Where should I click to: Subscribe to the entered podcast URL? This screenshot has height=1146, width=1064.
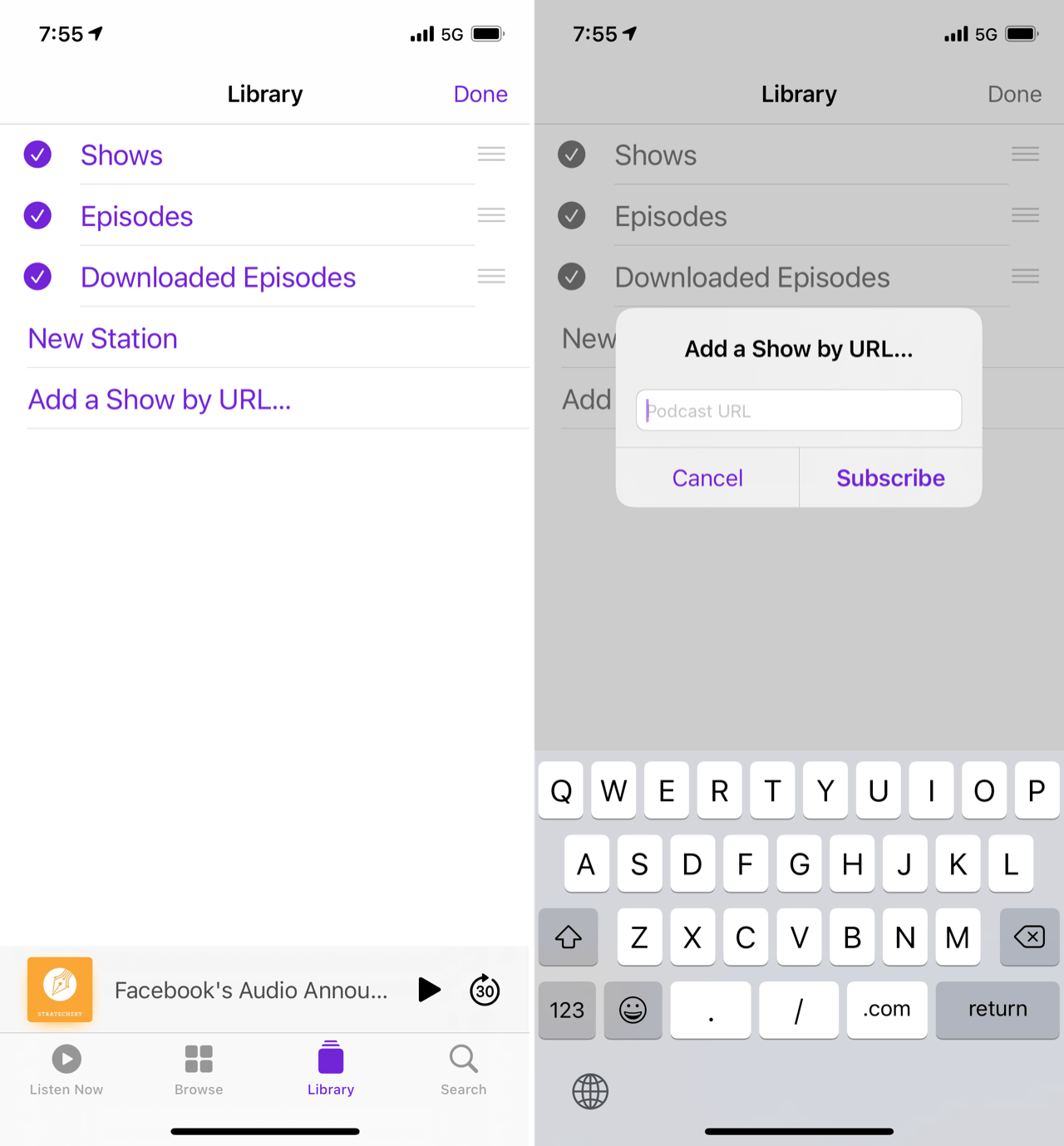click(x=890, y=478)
